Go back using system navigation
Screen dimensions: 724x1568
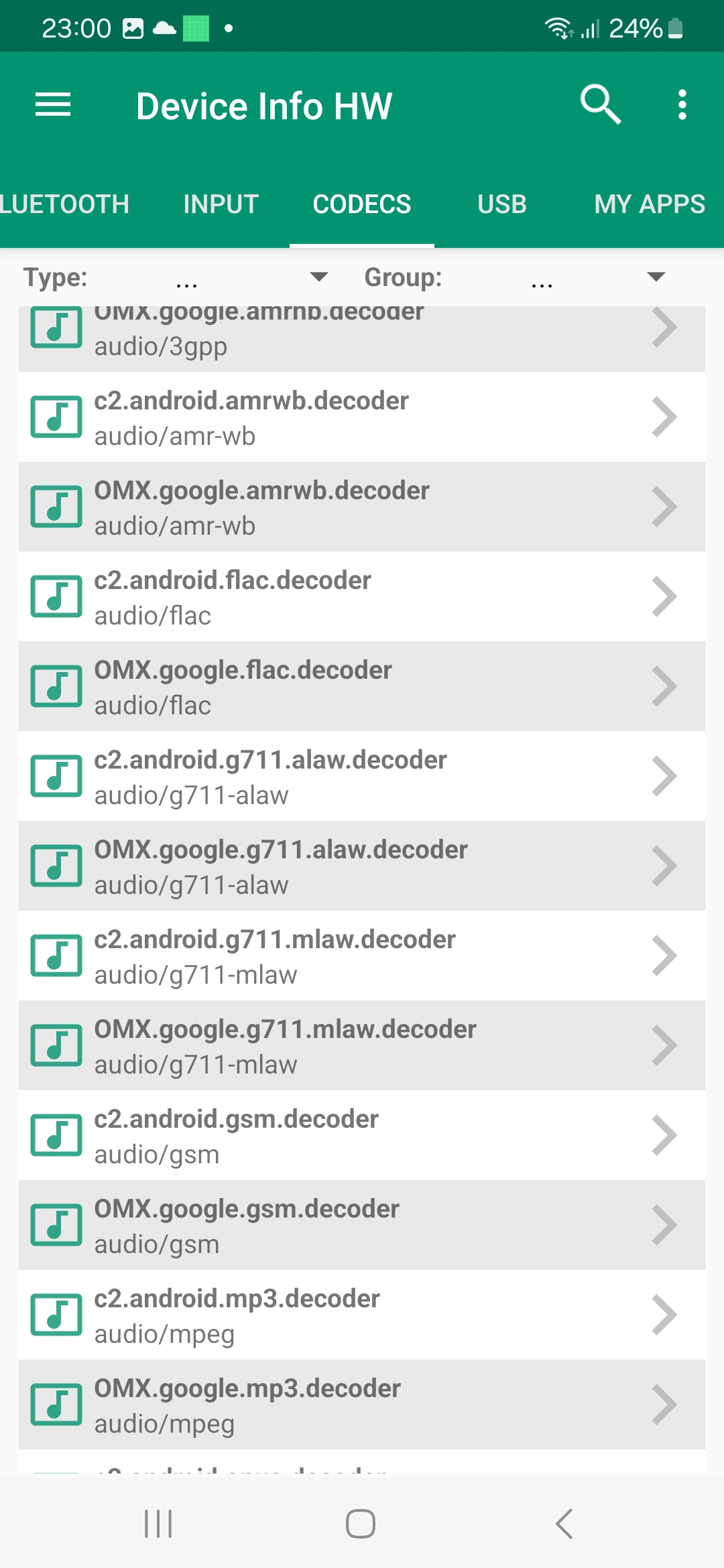click(x=564, y=1524)
